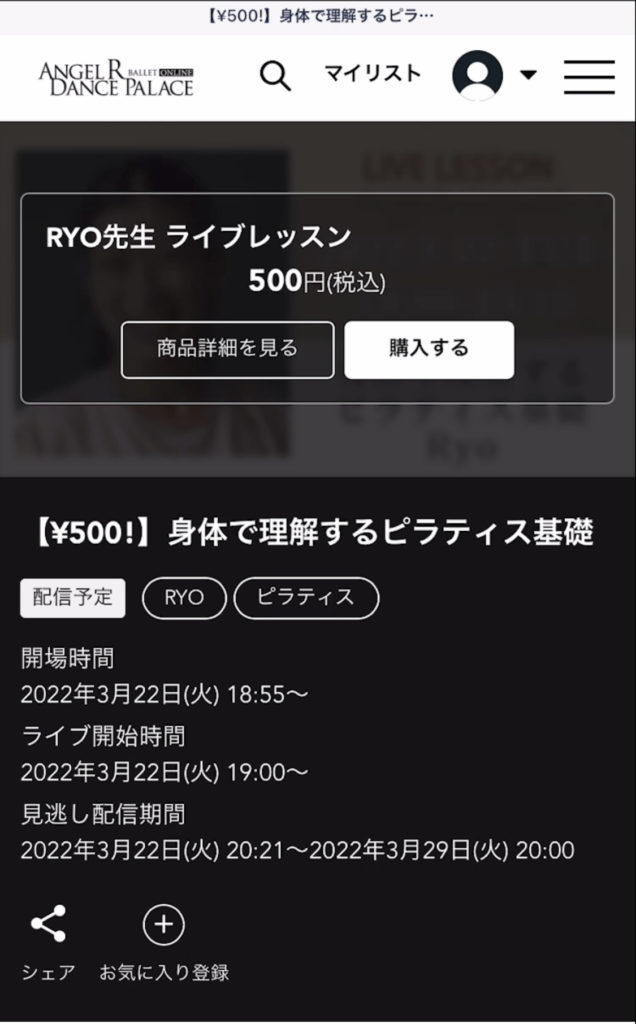Expand the account profile dropdown

[494, 75]
